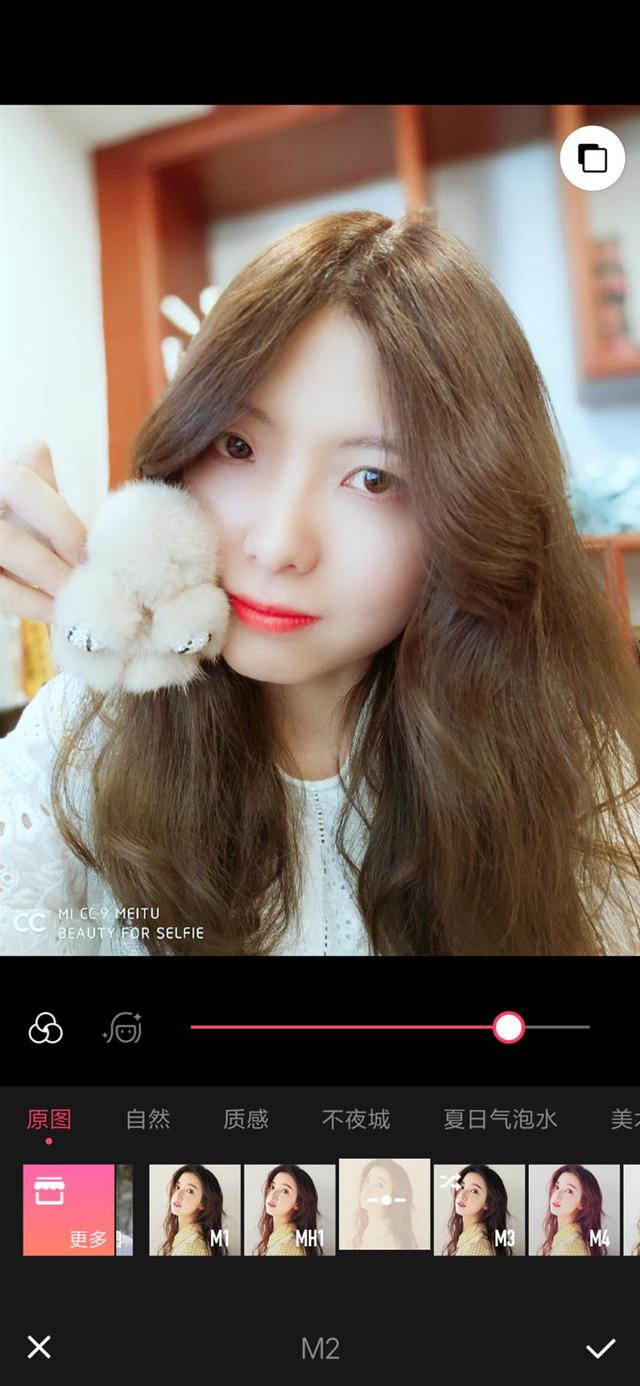The height and width of the screenshot is (1386, 640).
Task: Open the 更多 filter store
Action: [x=68, y=1209]
